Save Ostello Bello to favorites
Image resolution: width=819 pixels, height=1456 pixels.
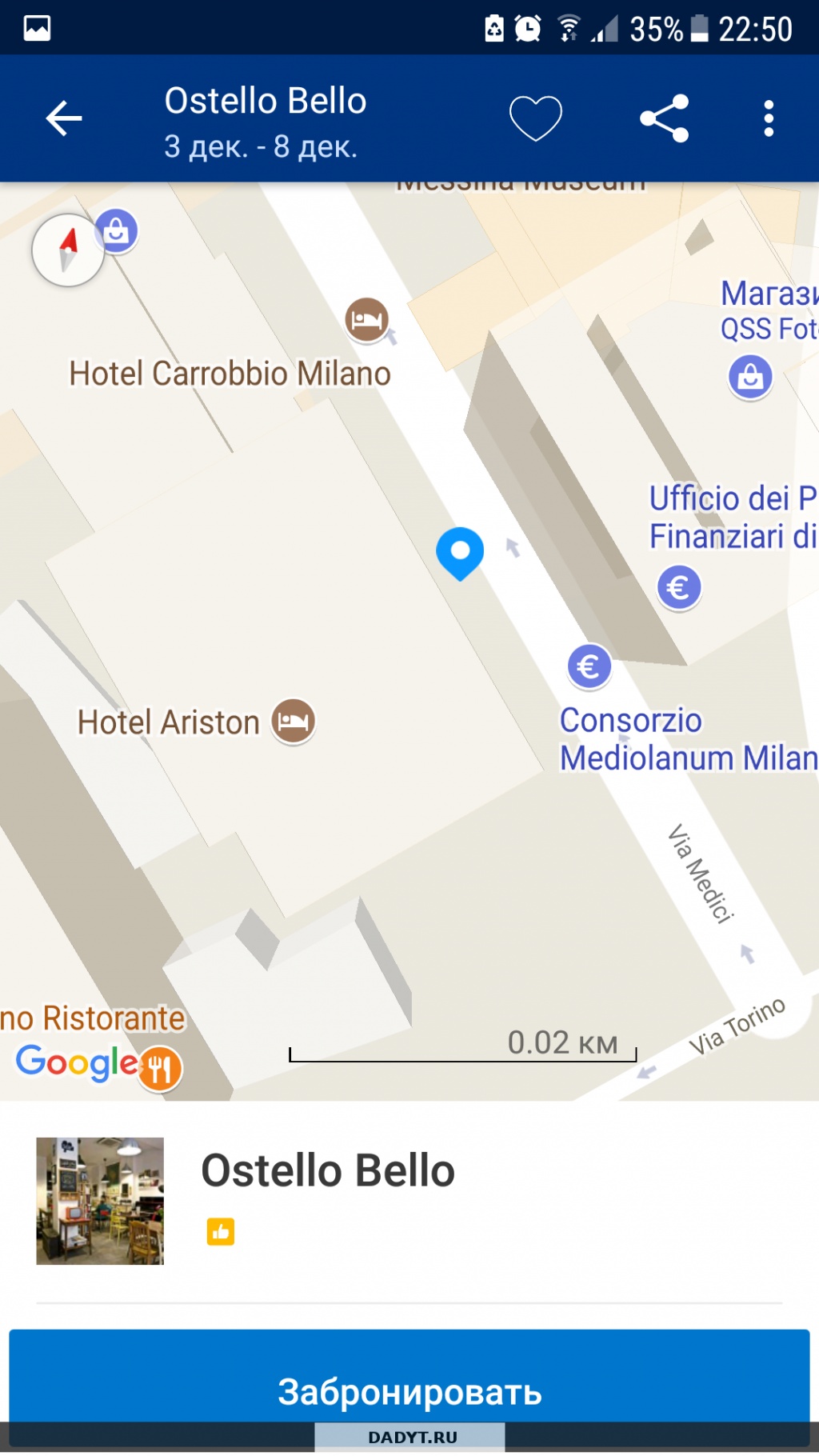536,118
